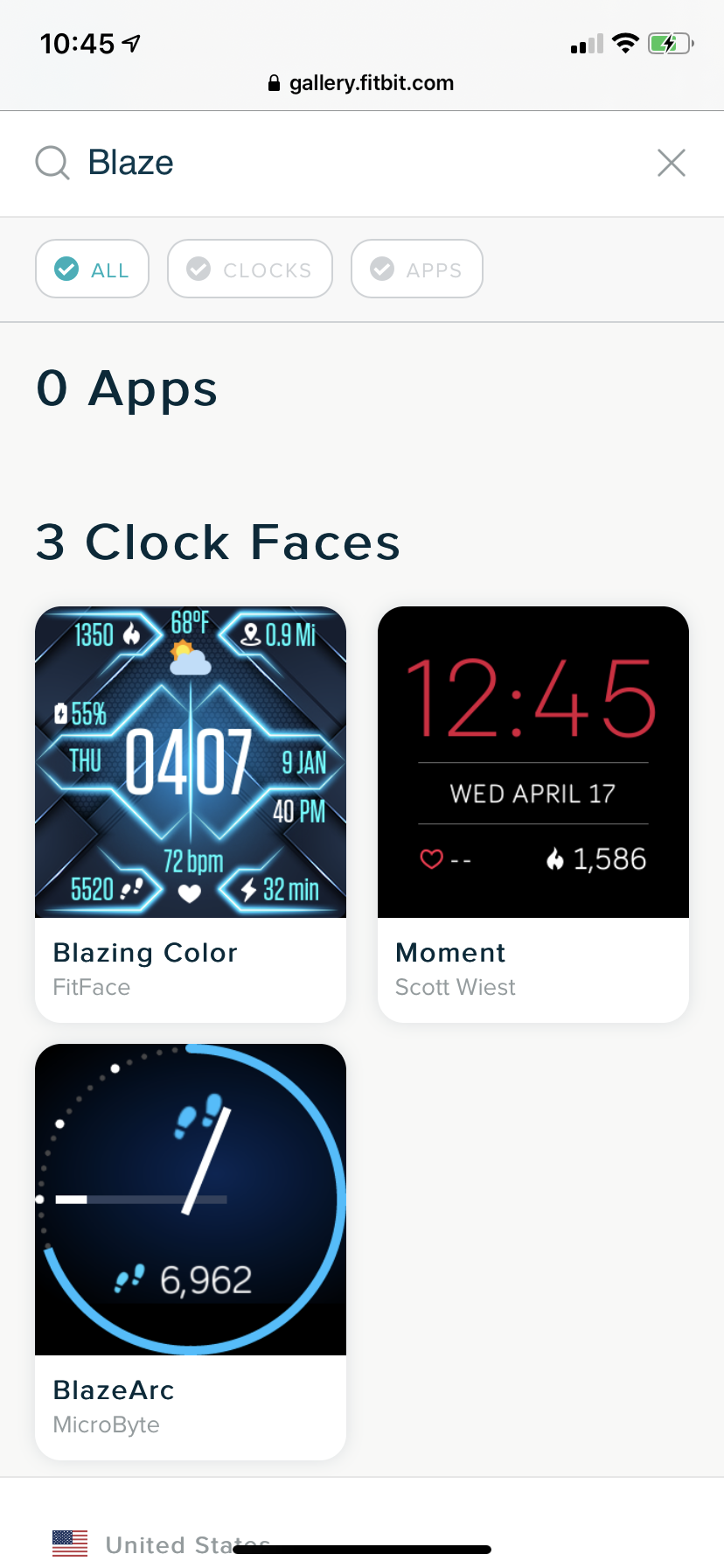Clear the search with the X
The image size is (724, 1568).
click(x=671, y=163)
